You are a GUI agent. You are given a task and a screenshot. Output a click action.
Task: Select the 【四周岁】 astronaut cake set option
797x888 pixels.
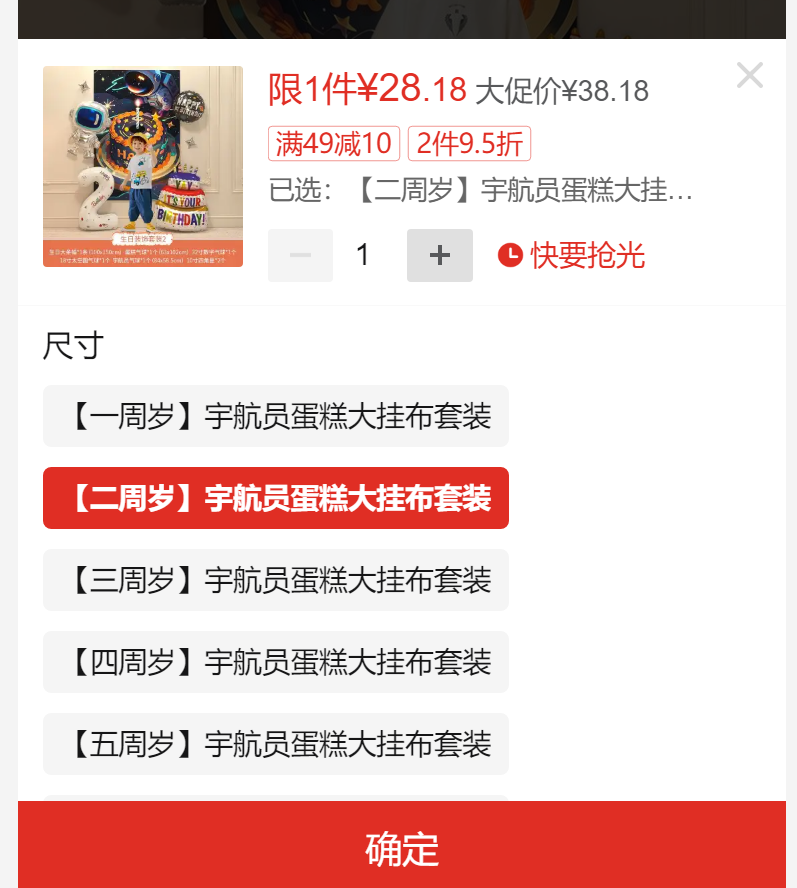point(276,662)
